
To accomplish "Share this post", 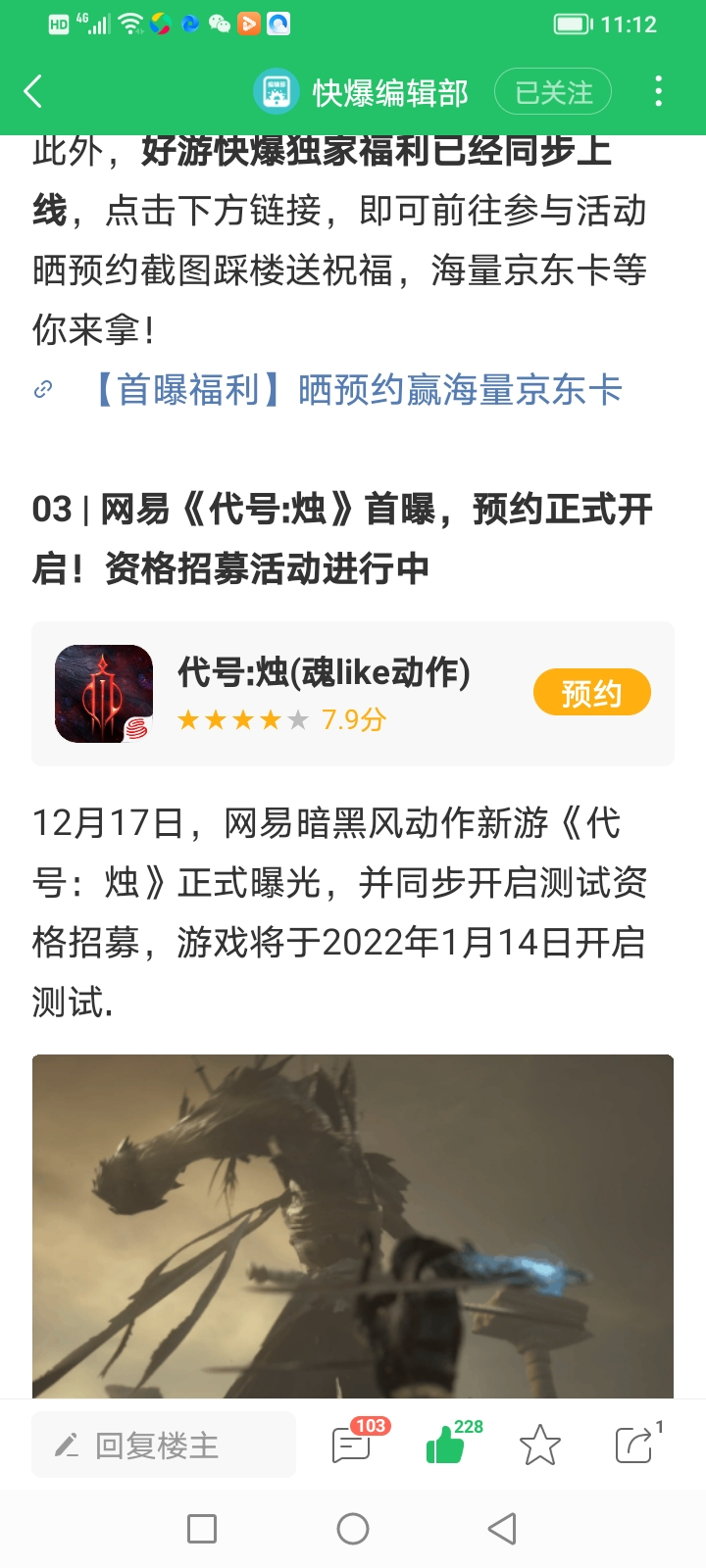I will 634,1445.
